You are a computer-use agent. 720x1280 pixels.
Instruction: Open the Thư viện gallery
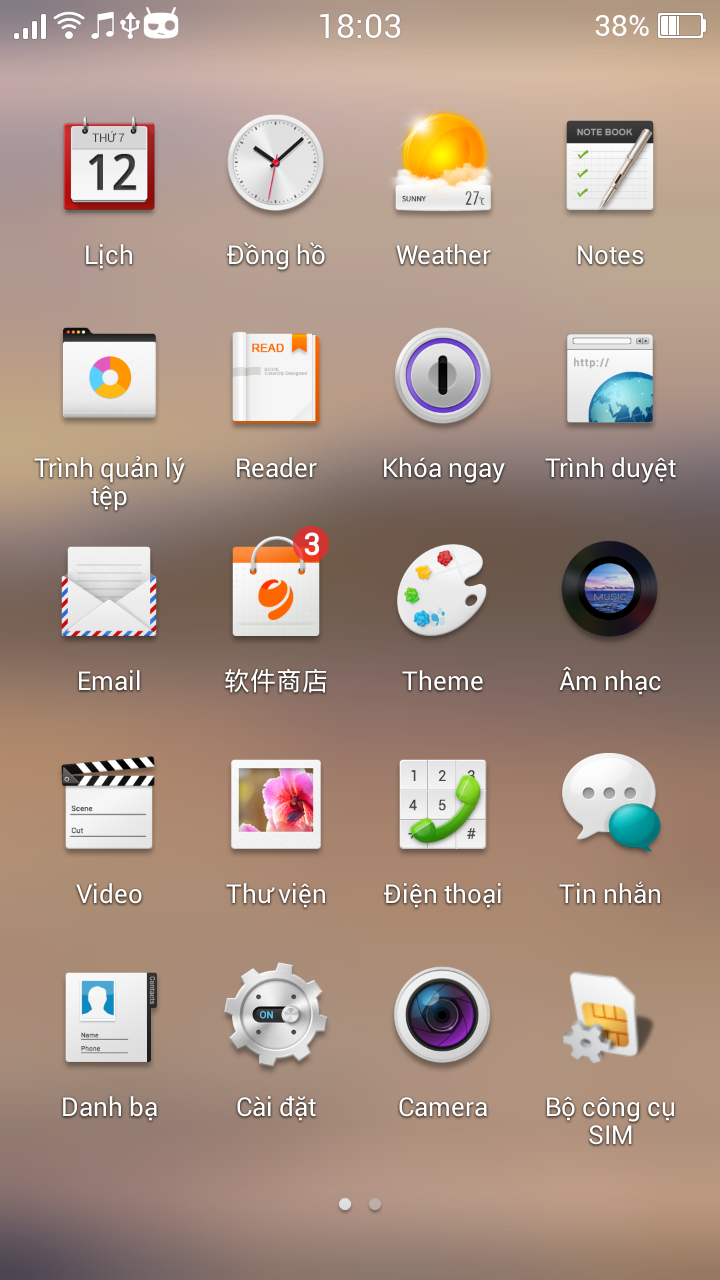pos(276,803)
